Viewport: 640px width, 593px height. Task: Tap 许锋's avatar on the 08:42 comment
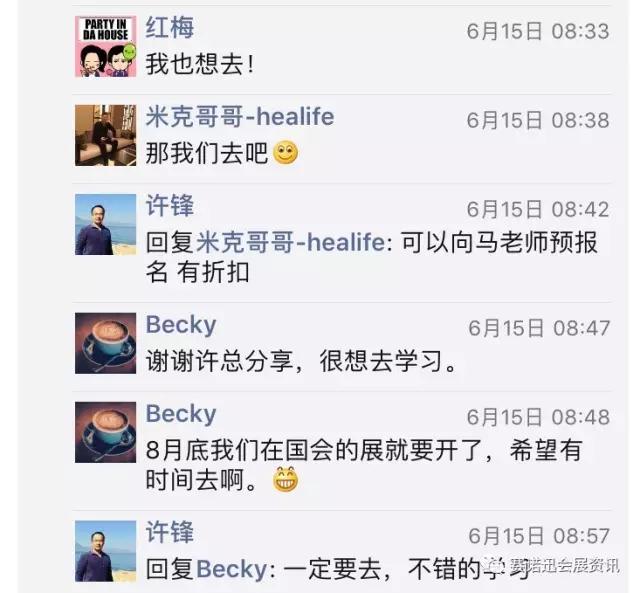(x=106, y=224)
